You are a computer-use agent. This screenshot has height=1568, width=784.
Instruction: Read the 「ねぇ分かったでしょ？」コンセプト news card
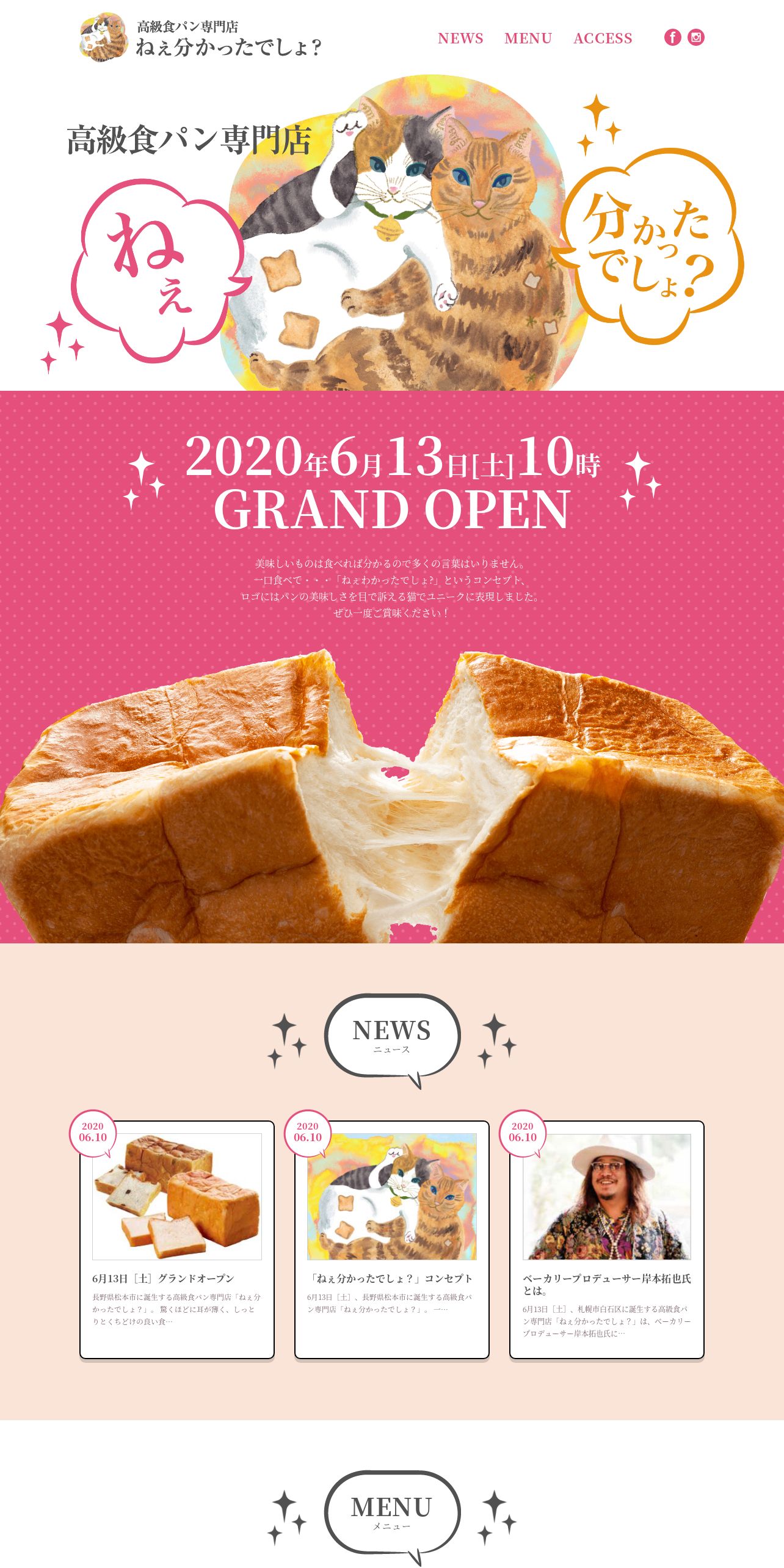tap(392, 1240)
